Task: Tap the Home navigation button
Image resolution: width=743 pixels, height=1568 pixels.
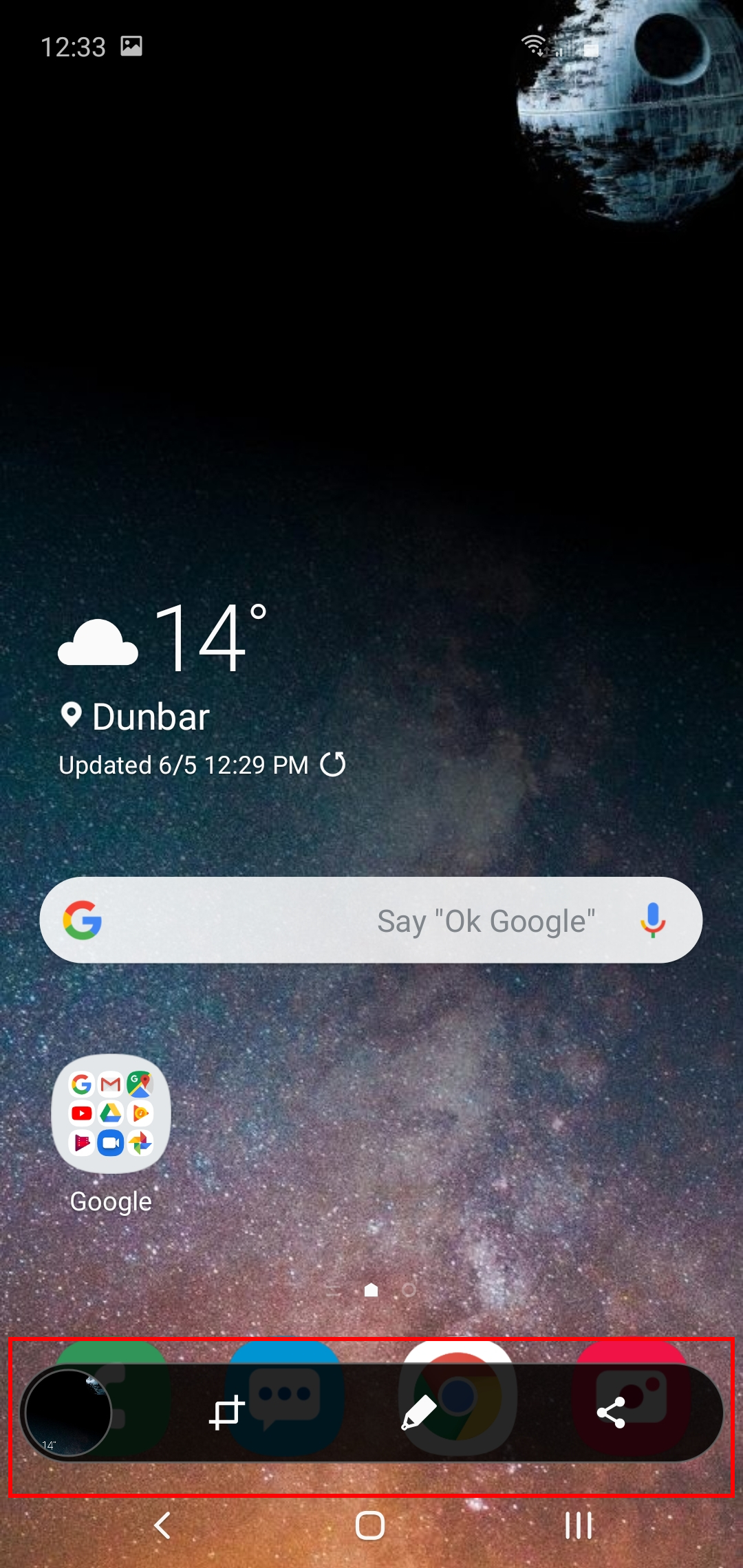Action: 369,1524
